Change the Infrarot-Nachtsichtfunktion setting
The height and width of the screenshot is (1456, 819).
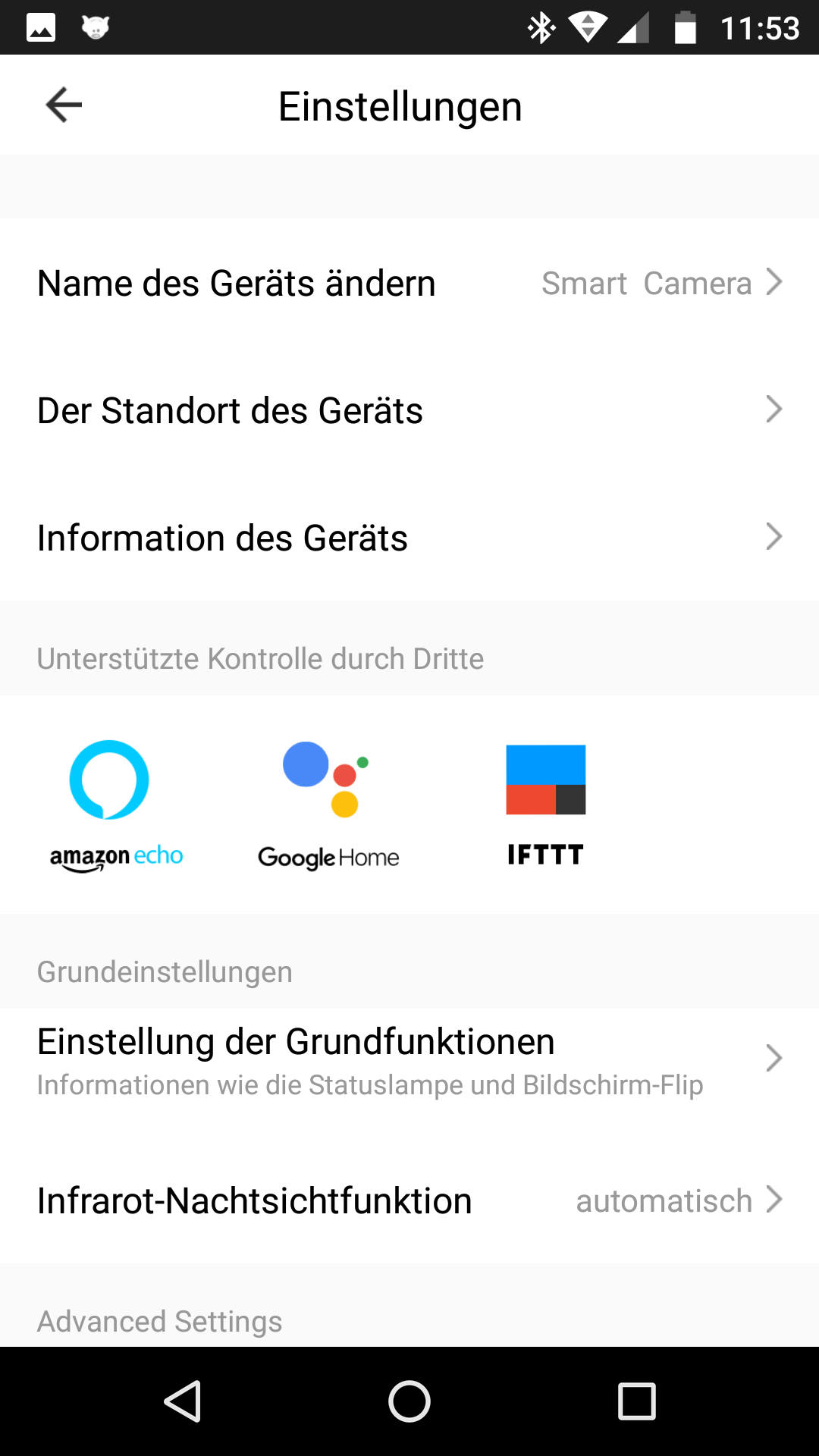[x=409, y=1200]
